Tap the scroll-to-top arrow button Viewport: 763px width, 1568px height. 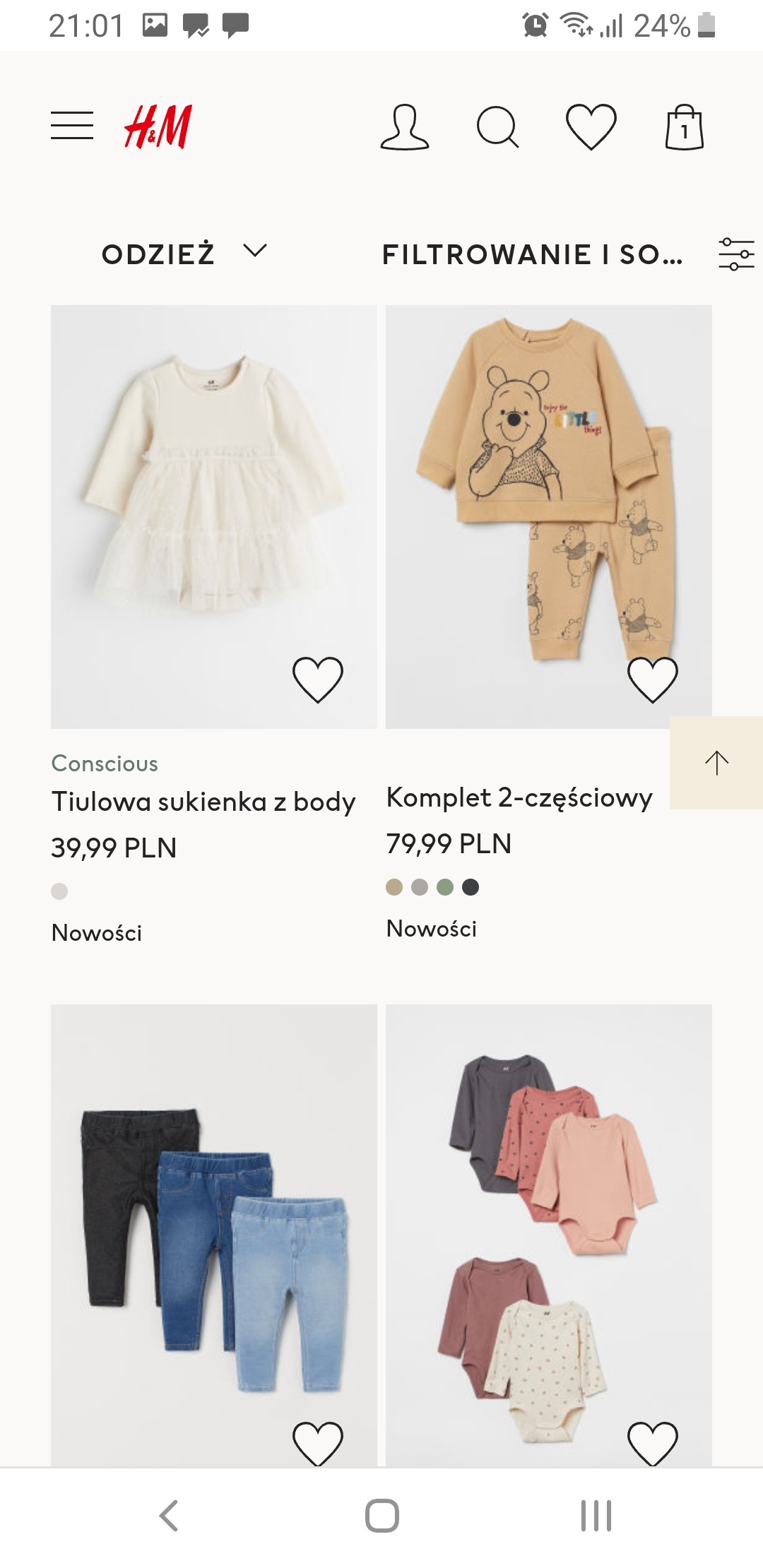tap(716, 763)
